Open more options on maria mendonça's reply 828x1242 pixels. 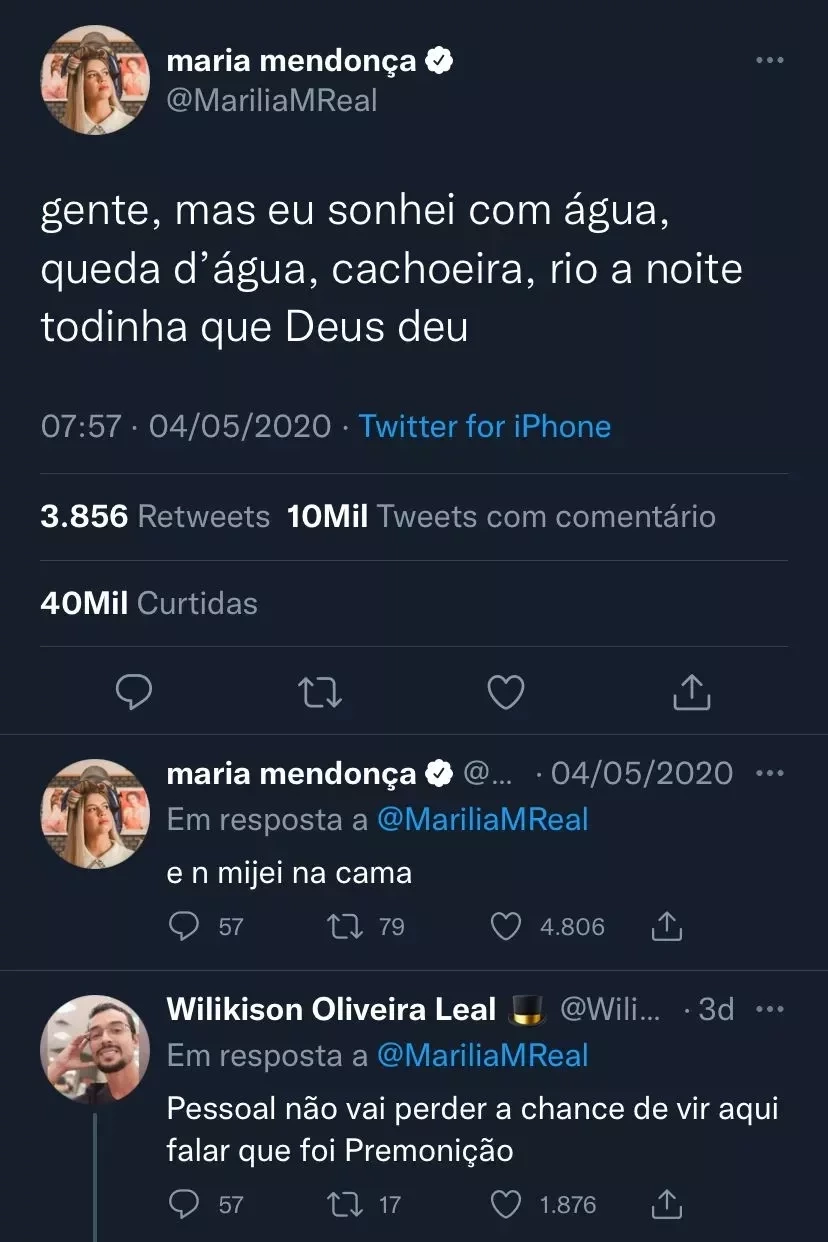click(x=770, y=772)
